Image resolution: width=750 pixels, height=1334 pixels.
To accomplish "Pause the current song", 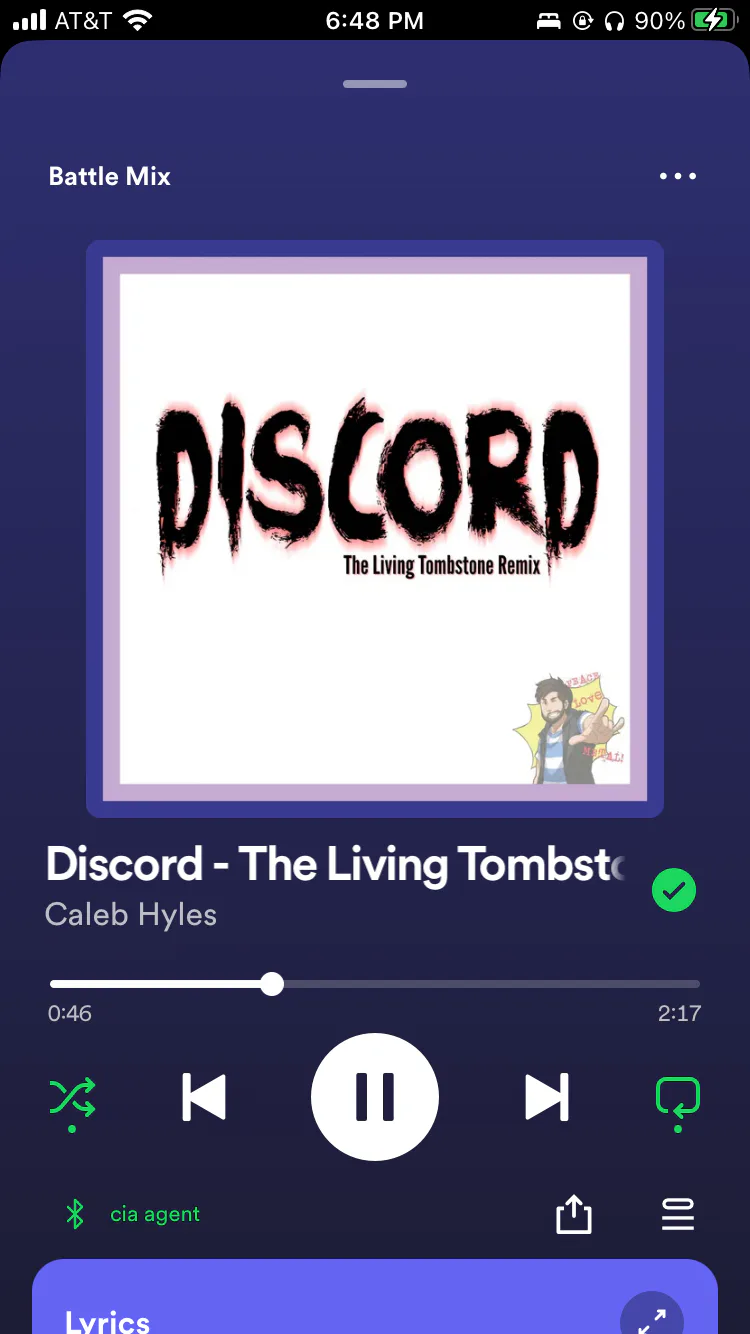I will (375, 1097).
